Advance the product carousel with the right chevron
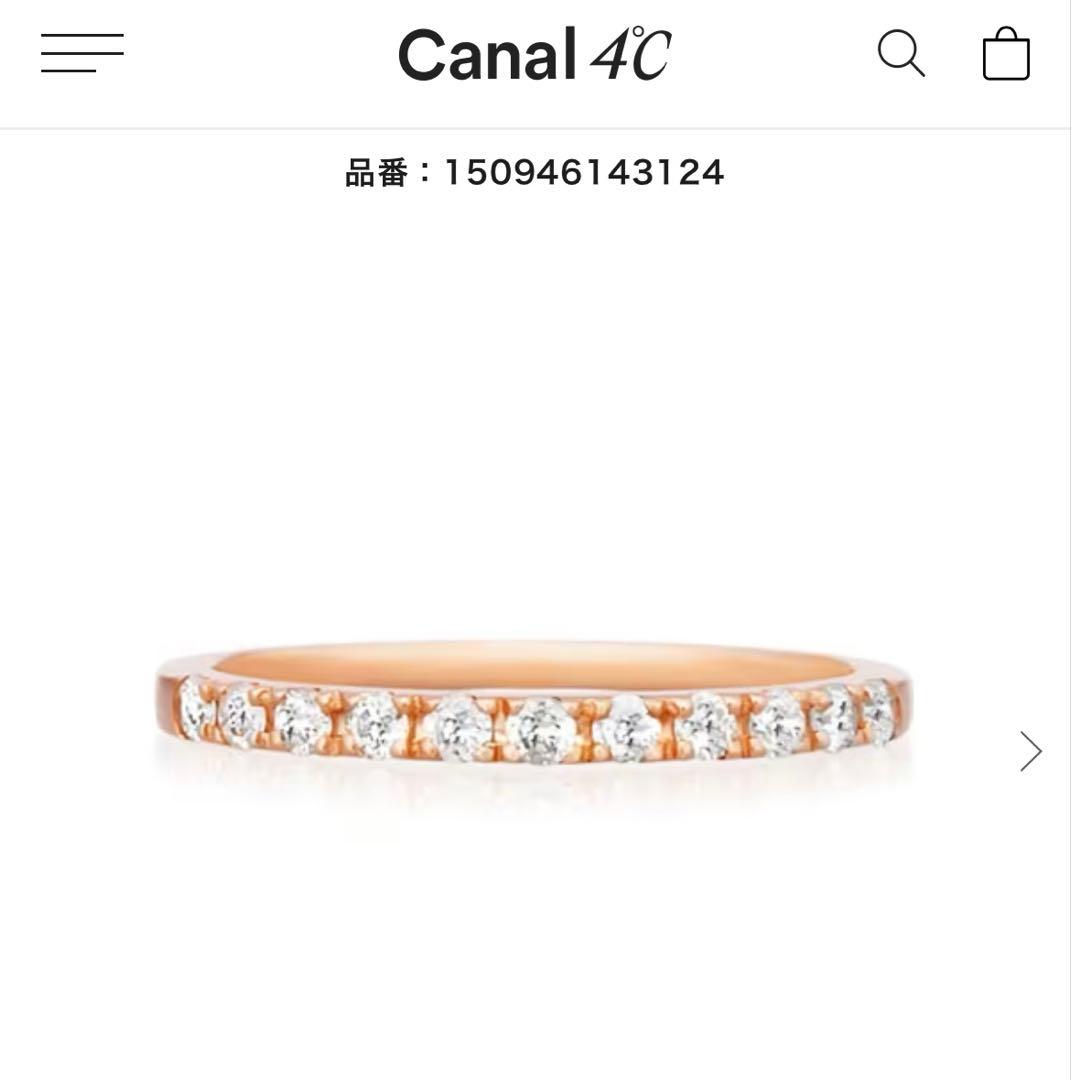 click(x=1030, y=749)
